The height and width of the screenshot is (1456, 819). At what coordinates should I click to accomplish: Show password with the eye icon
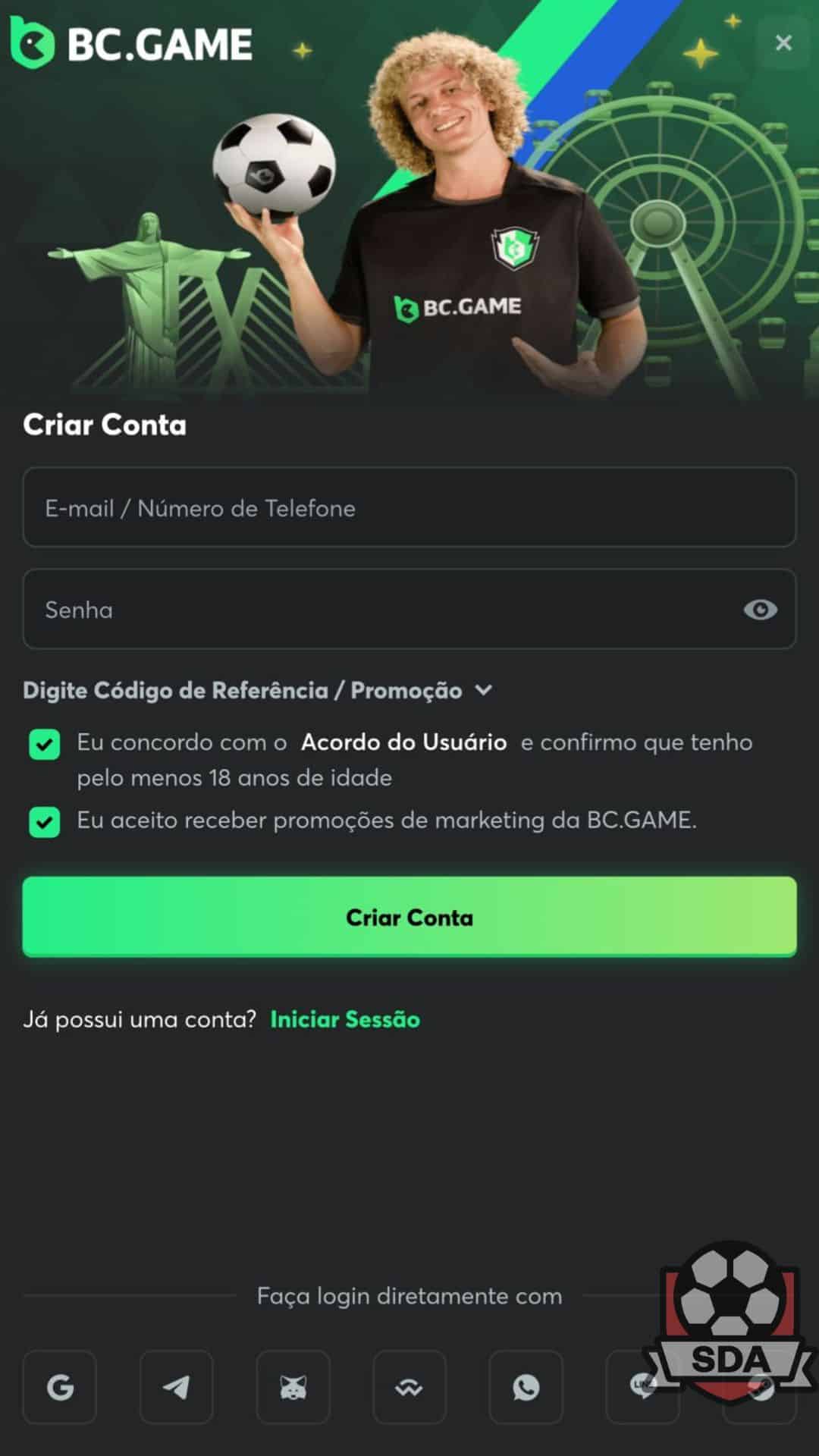(760, 609)
